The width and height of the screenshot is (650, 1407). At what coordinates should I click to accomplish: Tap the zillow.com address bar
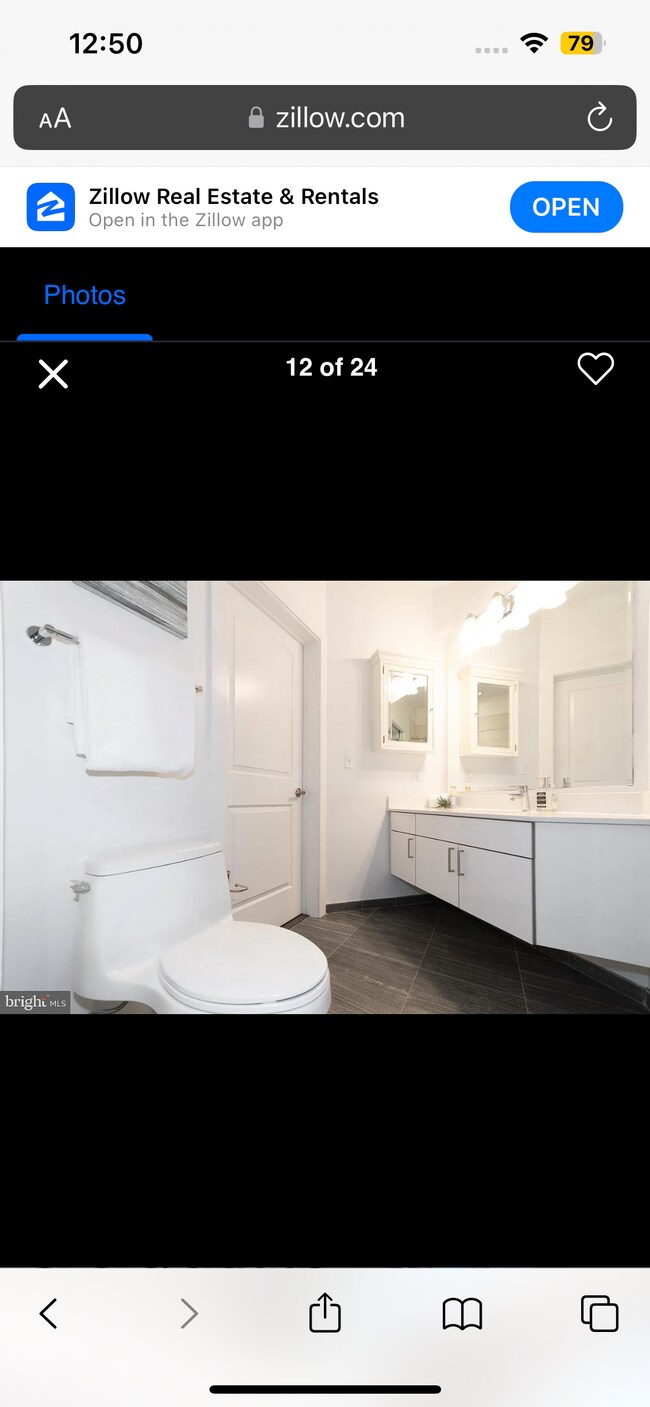[326, 118]
